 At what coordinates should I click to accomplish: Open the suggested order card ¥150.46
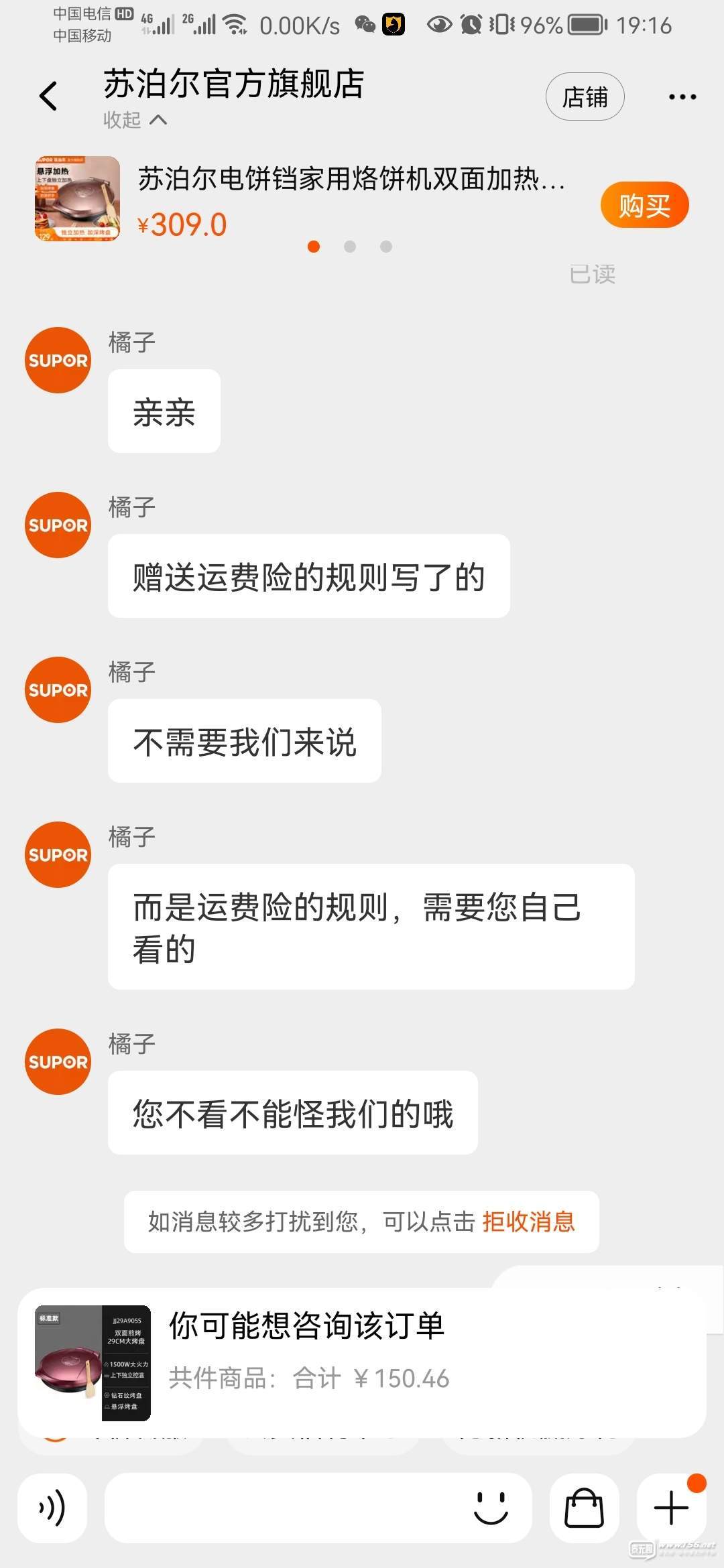pos(362,1363)
